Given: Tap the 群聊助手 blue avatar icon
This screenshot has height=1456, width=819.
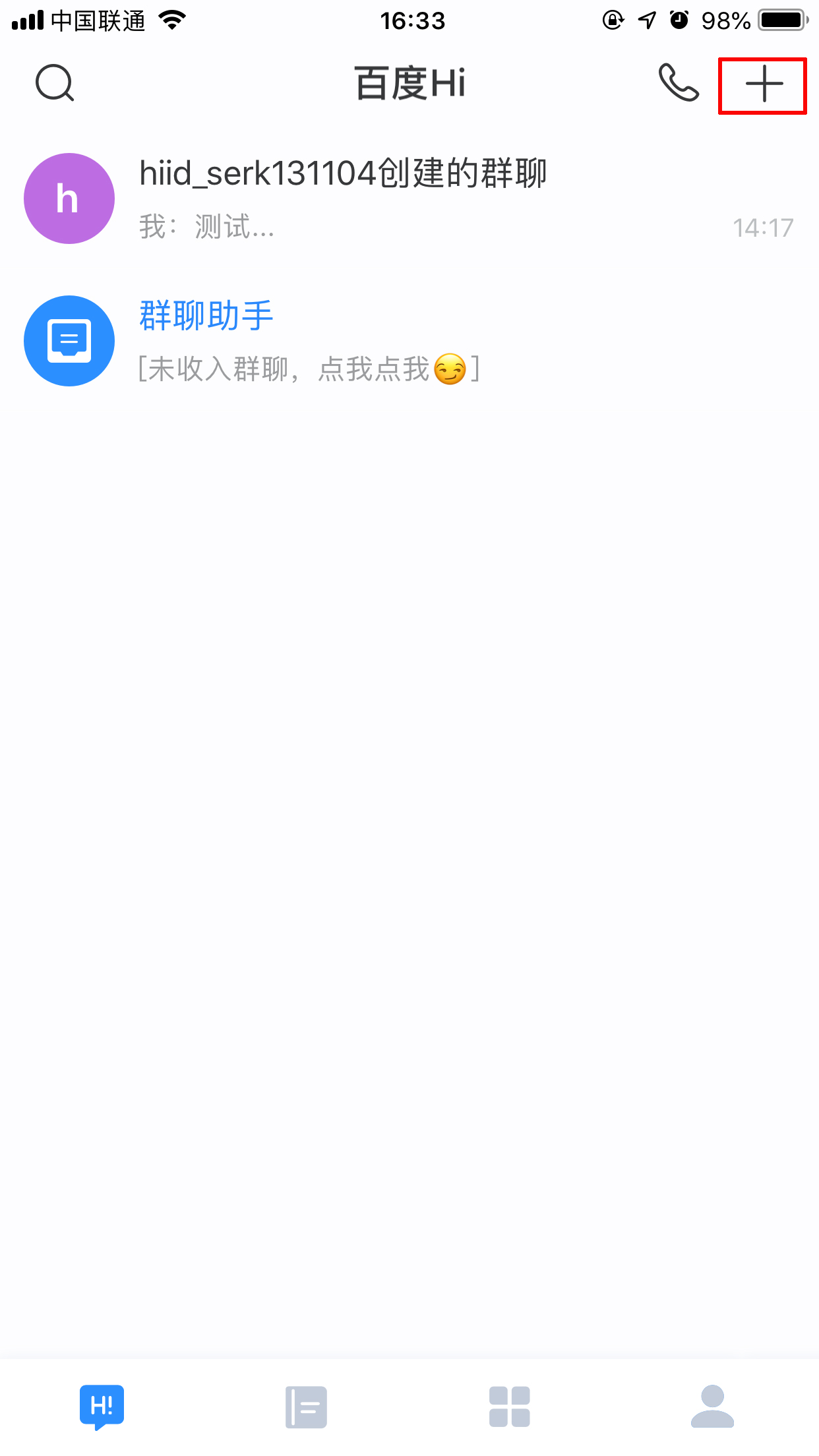Looking at the screenshot, I should coord(69,340).
